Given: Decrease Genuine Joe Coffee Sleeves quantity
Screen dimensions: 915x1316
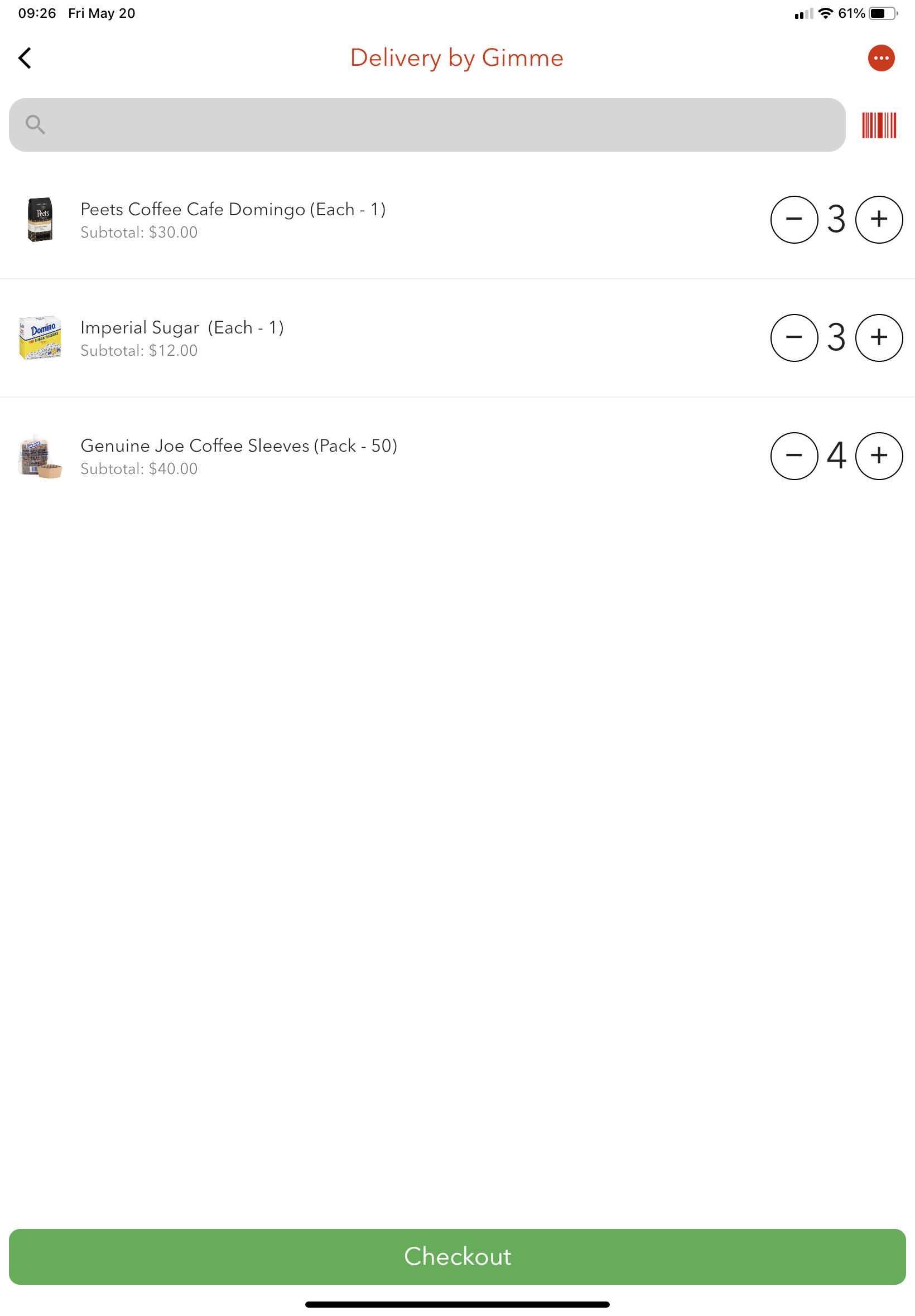Looking at the screenshot, I should [794, 456].
